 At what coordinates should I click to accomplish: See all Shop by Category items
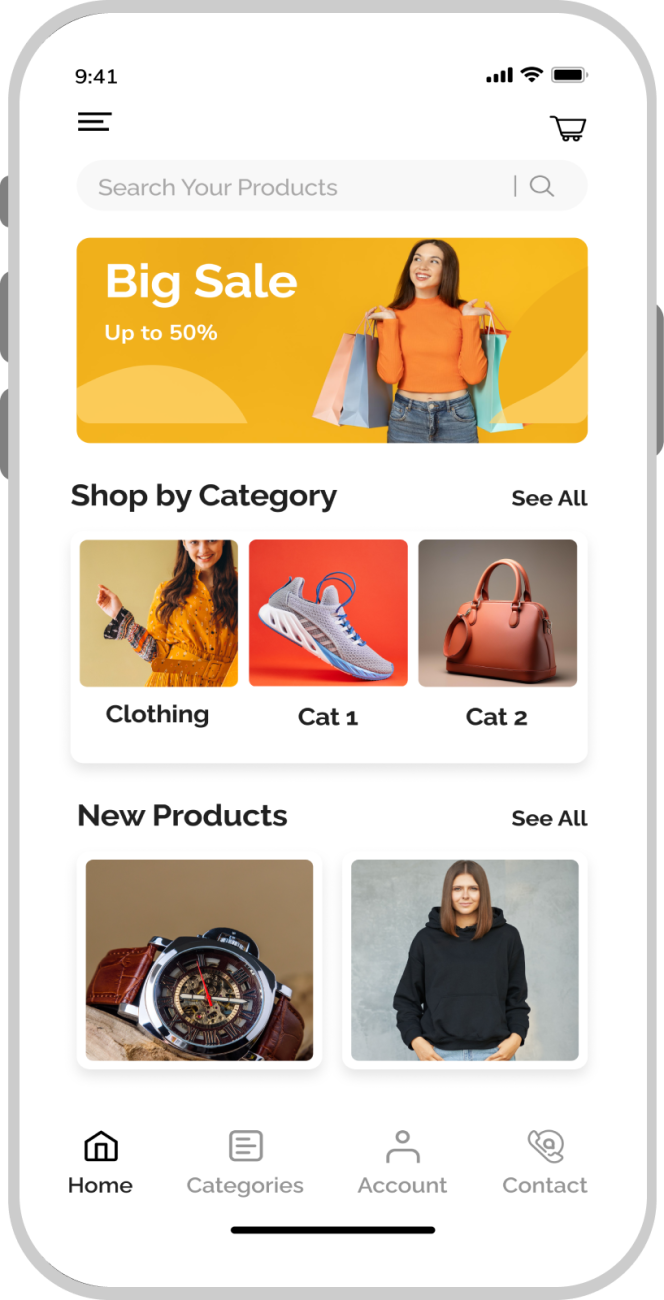[x=549, y=498]
